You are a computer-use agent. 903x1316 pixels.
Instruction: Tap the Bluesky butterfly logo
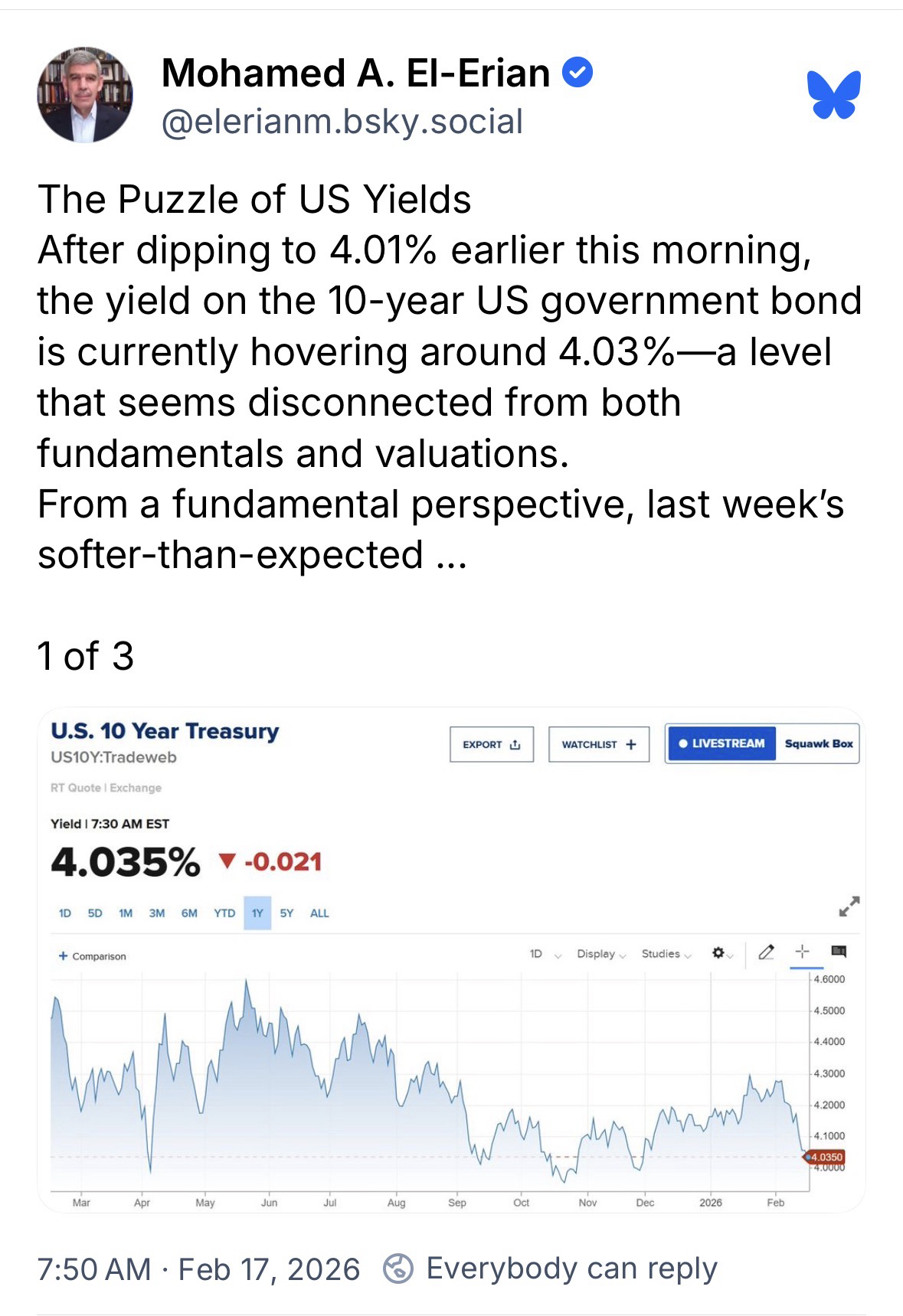pyautogui.click(x=834, y=95)
